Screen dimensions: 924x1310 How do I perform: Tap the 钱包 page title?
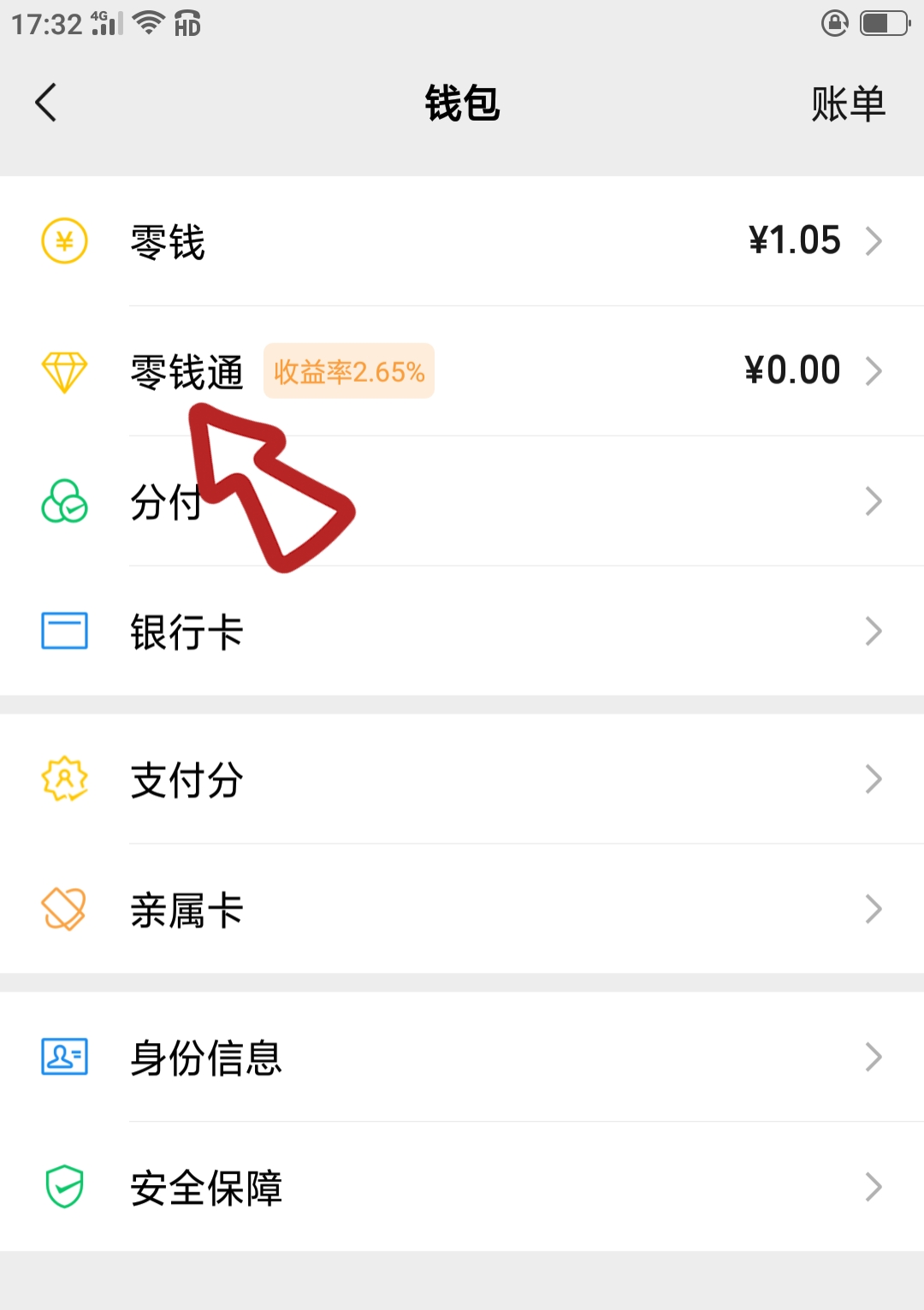(x=462, y=103)
